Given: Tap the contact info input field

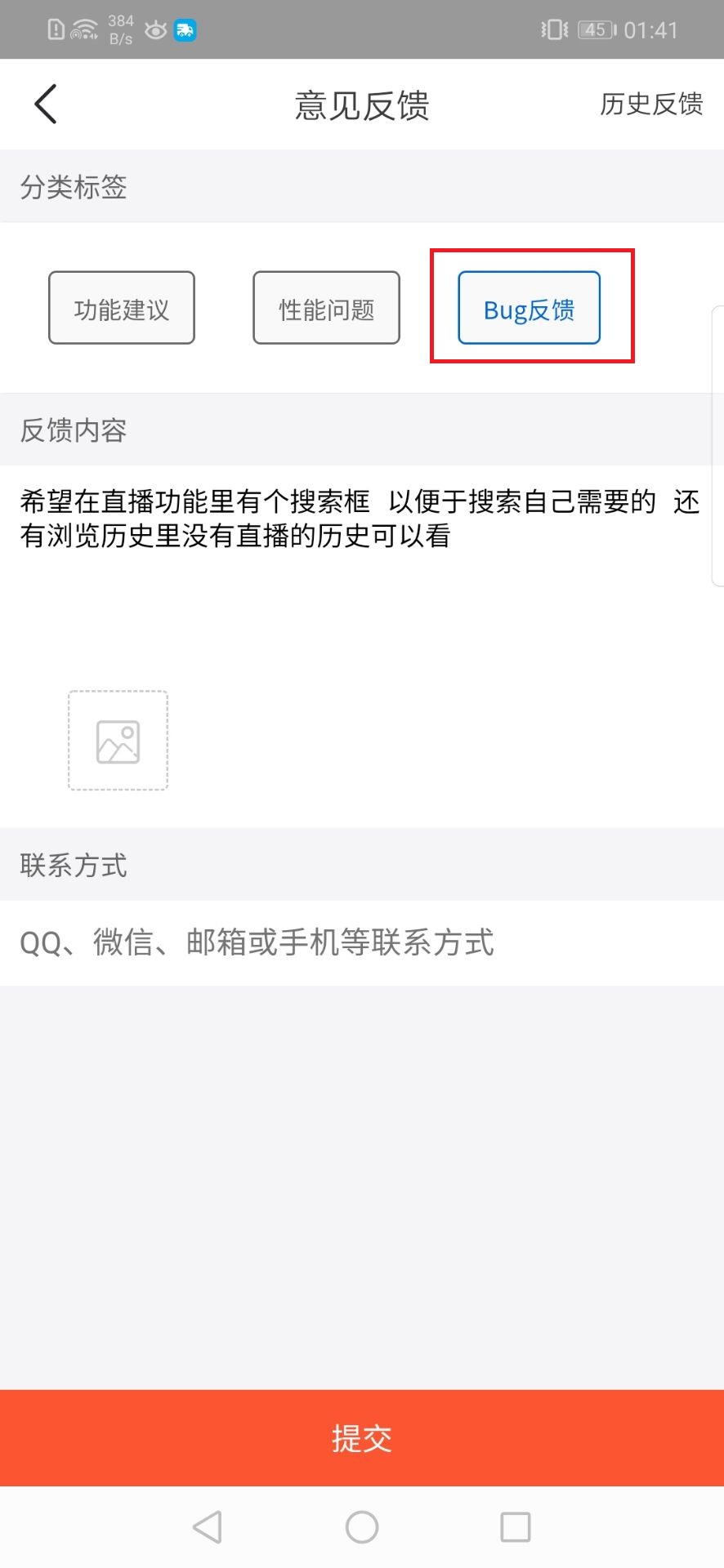Looking at the screenshot, I should pos(256,942).
